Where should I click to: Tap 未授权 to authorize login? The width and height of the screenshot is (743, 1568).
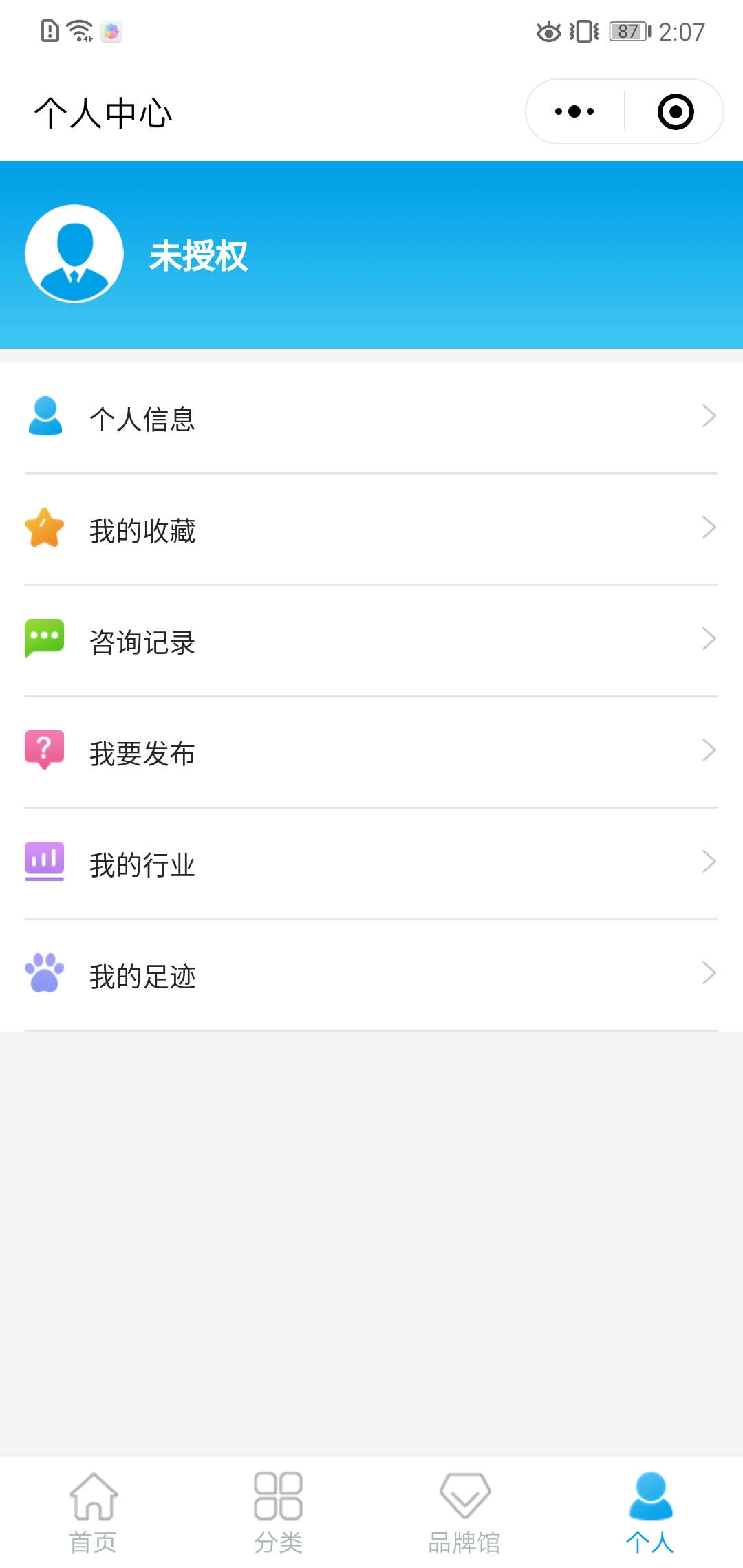[199, 256]
